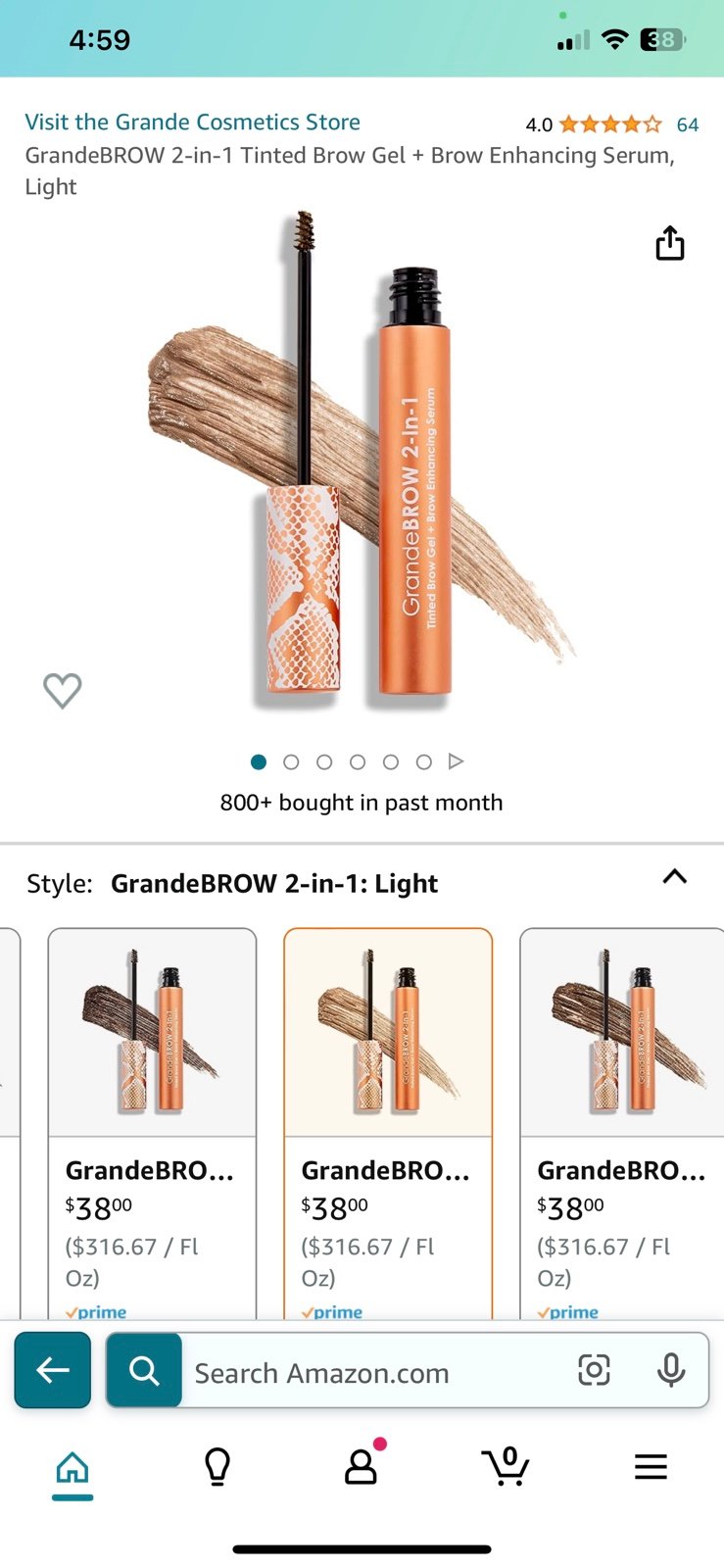The width and height of the screenshot is (724, 1568).
Task: Open the lightbulb Inspire tab
Action: click(217, 1467)
